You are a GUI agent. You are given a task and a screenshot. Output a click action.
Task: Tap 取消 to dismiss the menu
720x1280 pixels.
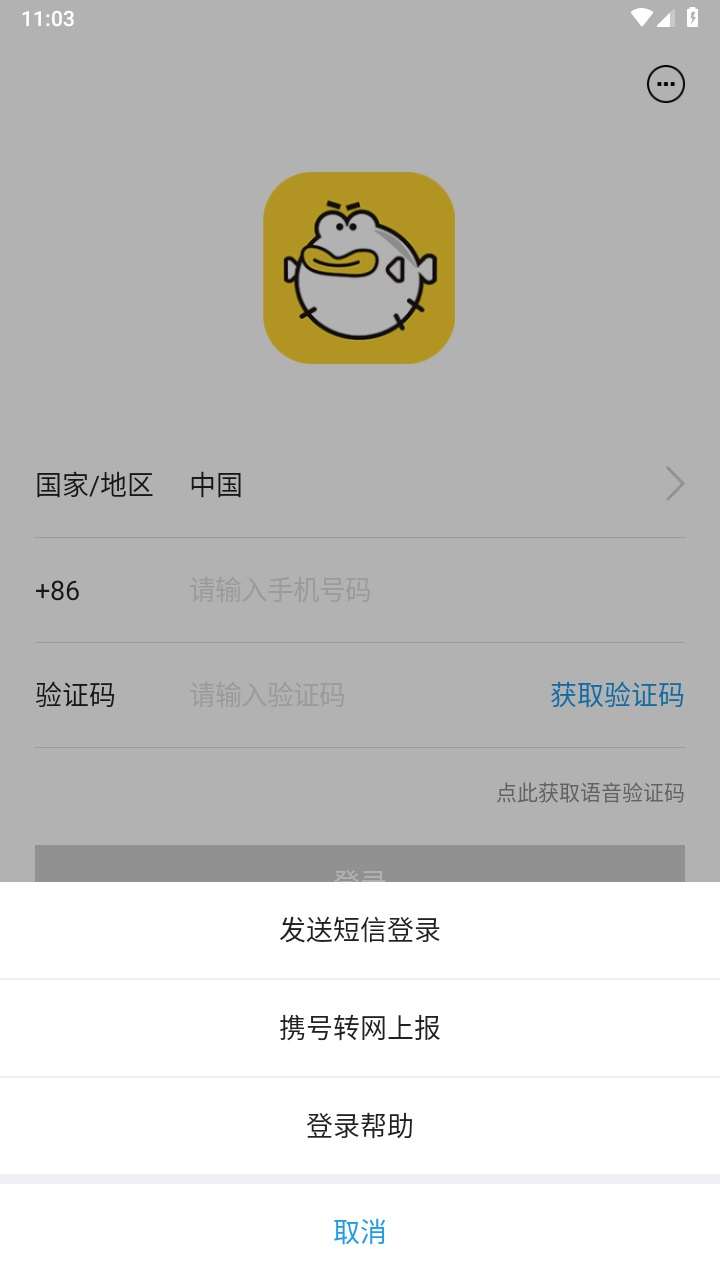[x=360, y=1231]
